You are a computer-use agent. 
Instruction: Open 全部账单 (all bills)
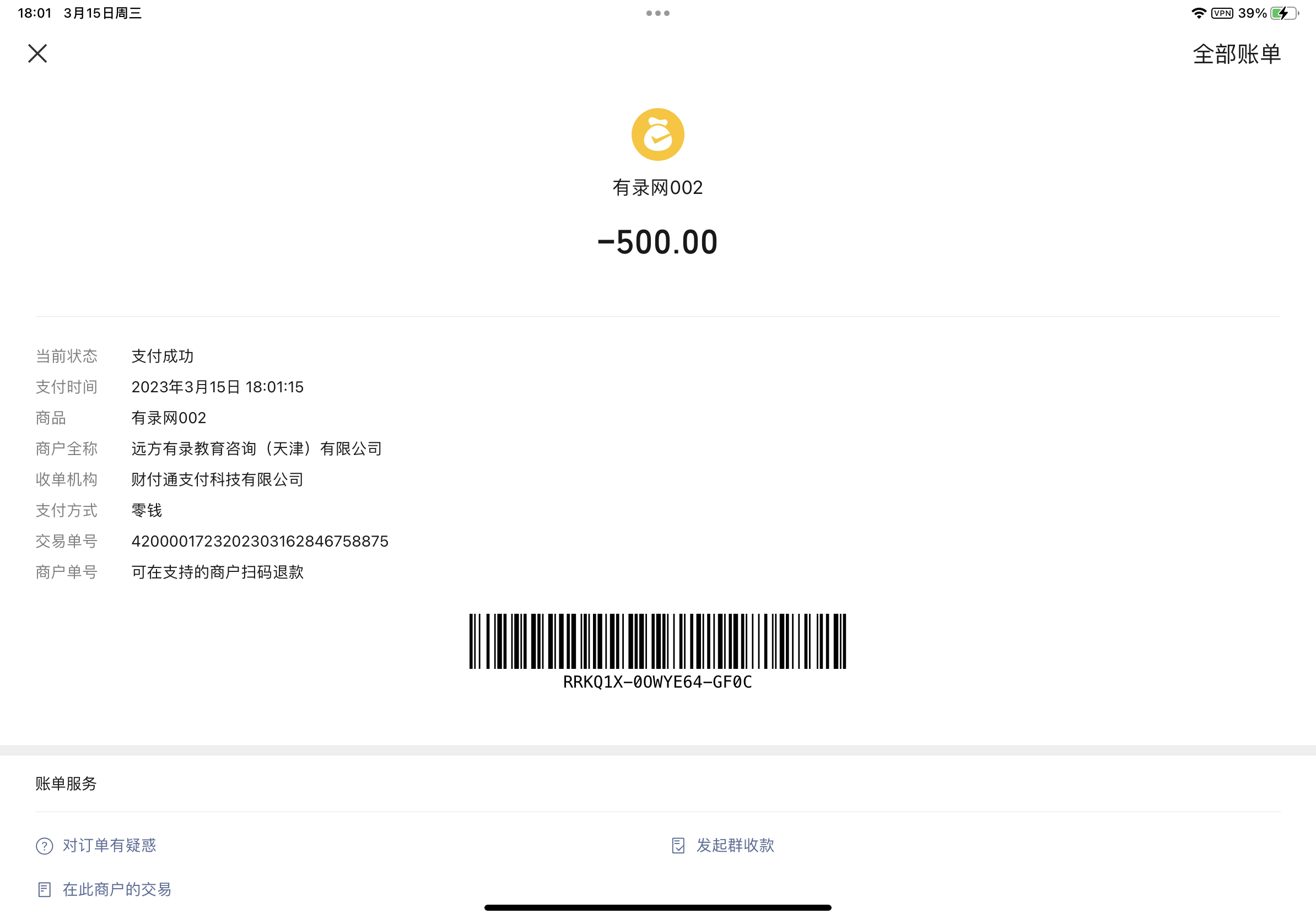pyautogui.click(x=1236, y=55)
